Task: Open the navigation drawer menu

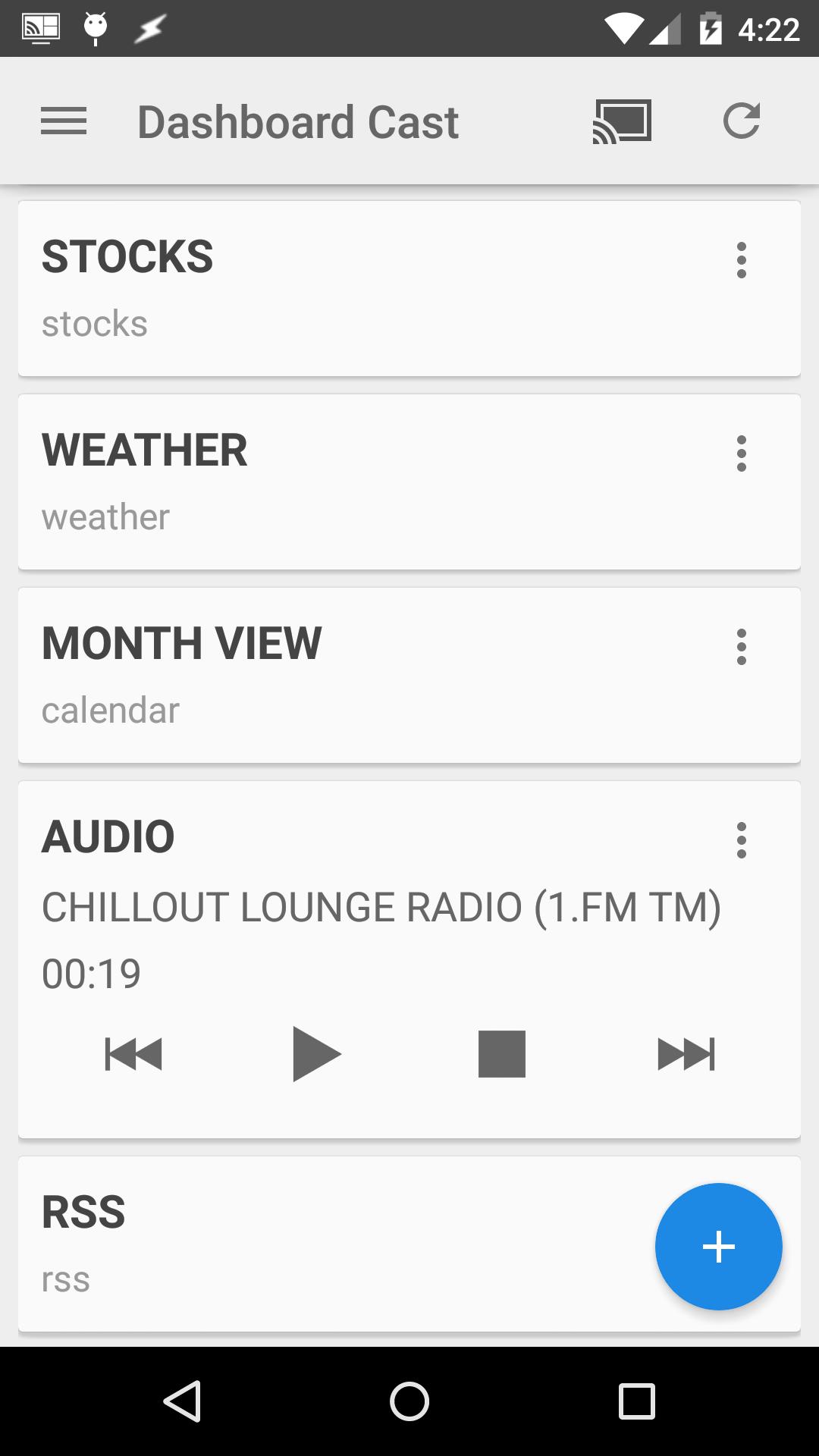Action: click(64, 120)
